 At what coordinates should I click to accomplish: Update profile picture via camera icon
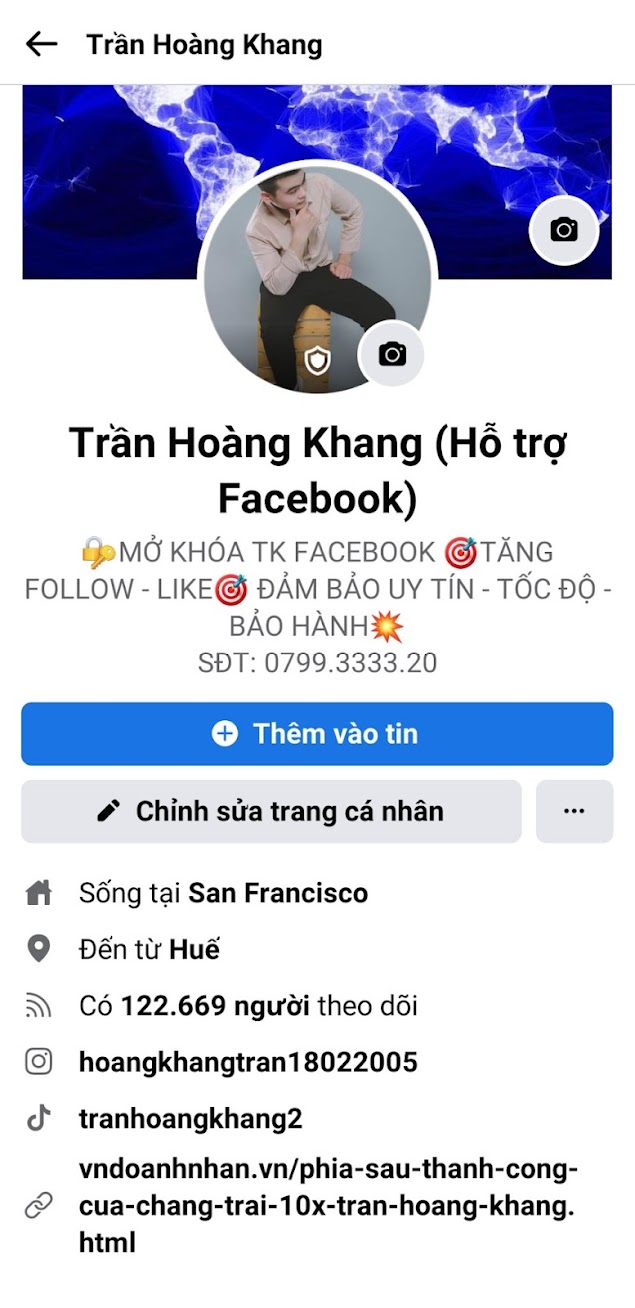[392, 354]
